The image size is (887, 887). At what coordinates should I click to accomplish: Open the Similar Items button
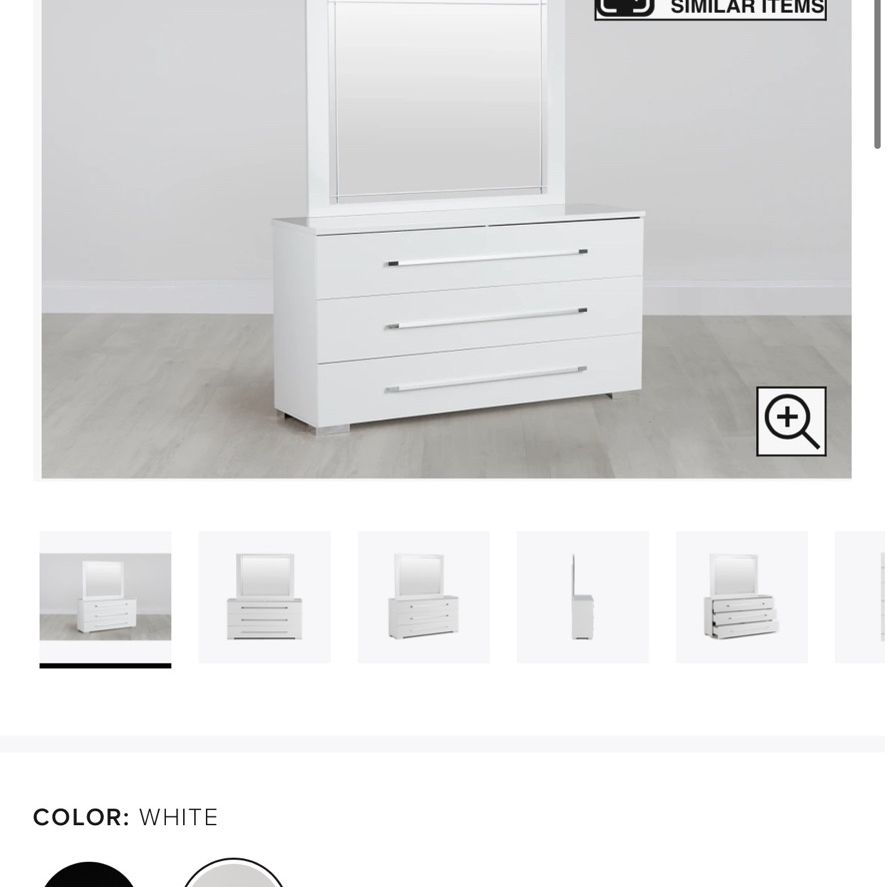pyautogui.click(x=710, y=9)
